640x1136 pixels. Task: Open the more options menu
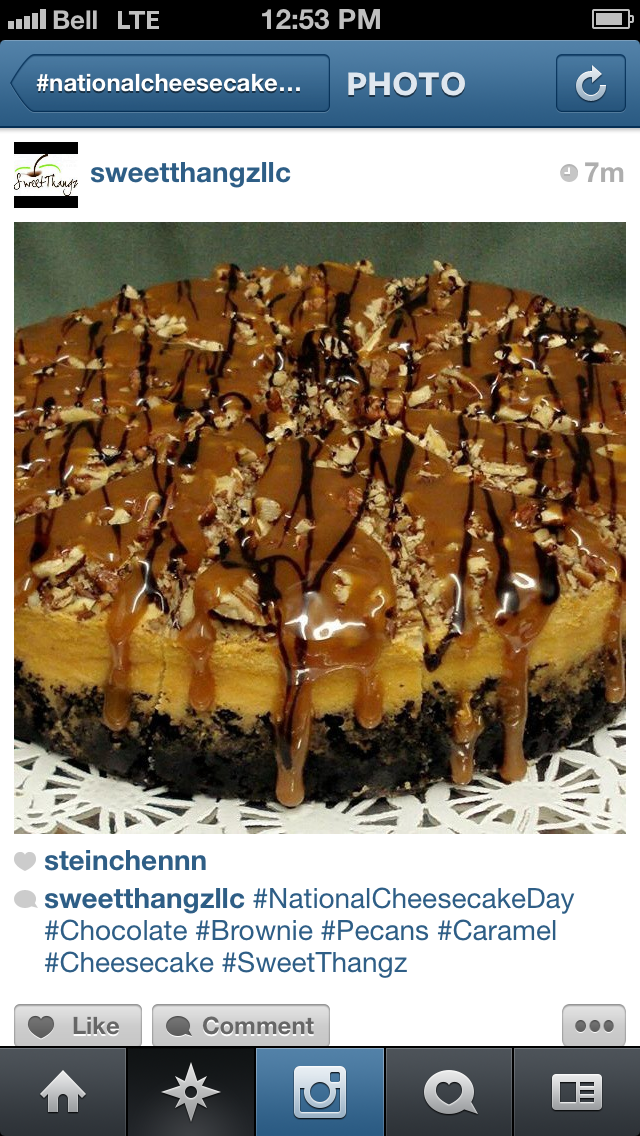[594, 1026]
